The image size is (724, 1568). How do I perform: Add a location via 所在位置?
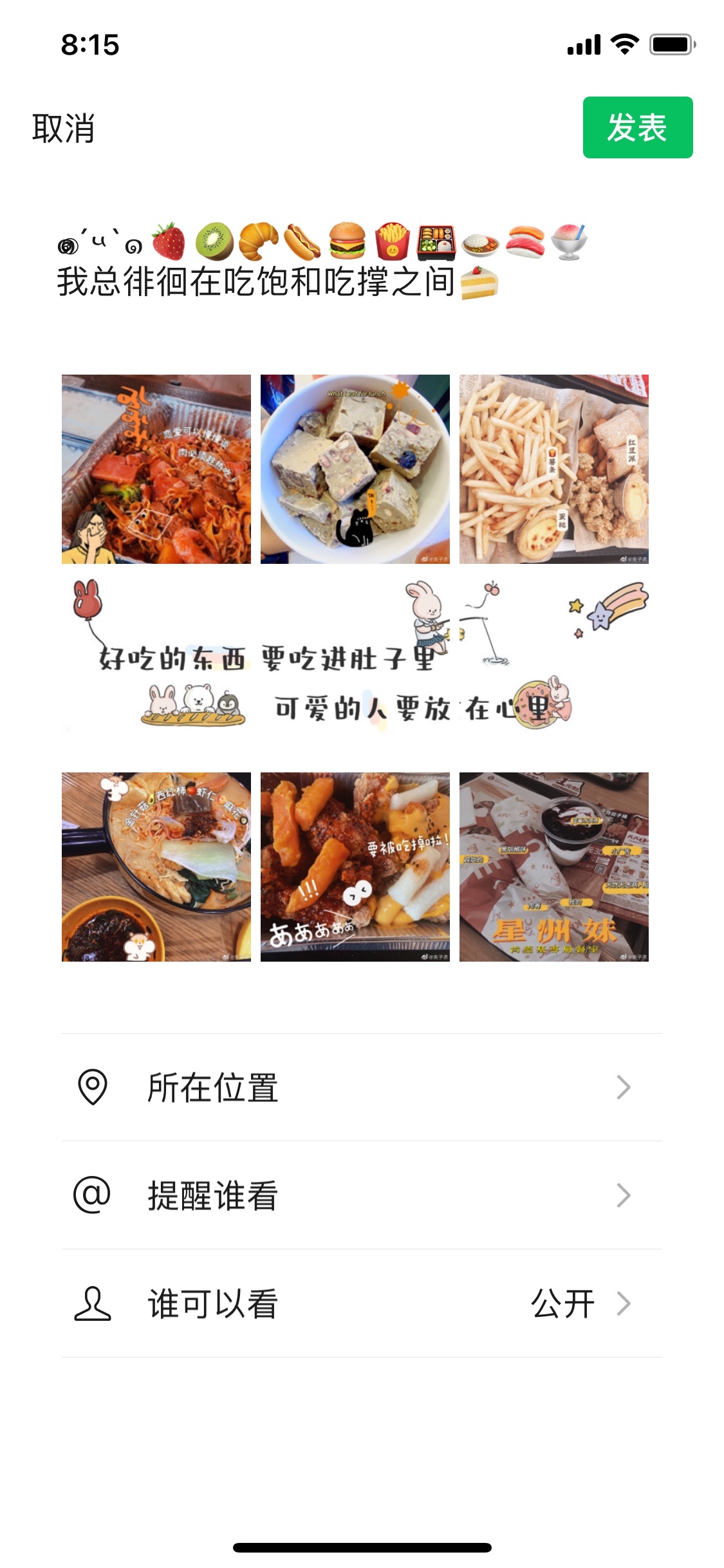click(x=362, y=1087)
